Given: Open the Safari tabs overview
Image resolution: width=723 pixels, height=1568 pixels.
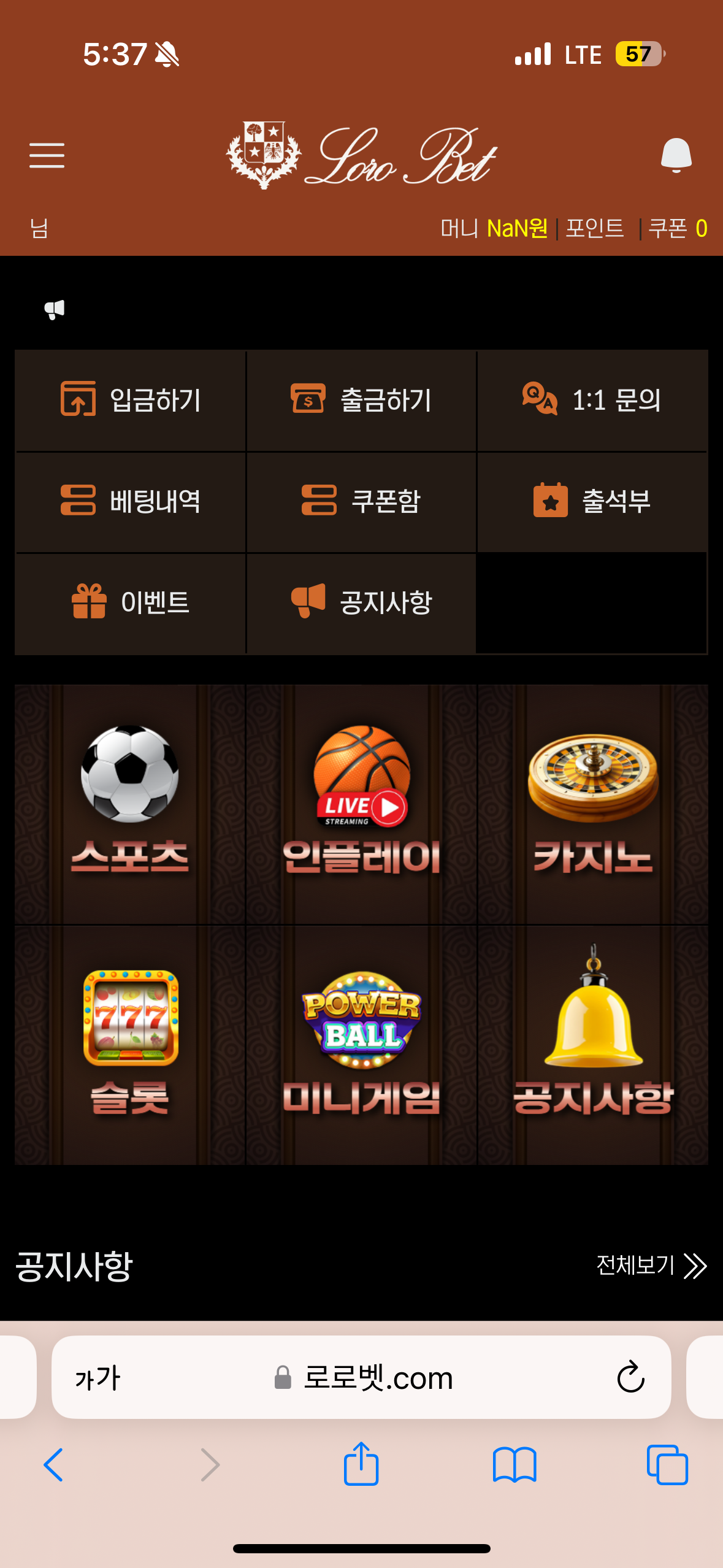Looking at the screenshot, I should (667, 1464).
